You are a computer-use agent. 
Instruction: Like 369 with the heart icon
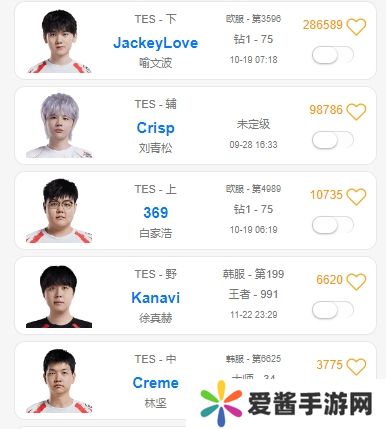(x=356, y=196)
